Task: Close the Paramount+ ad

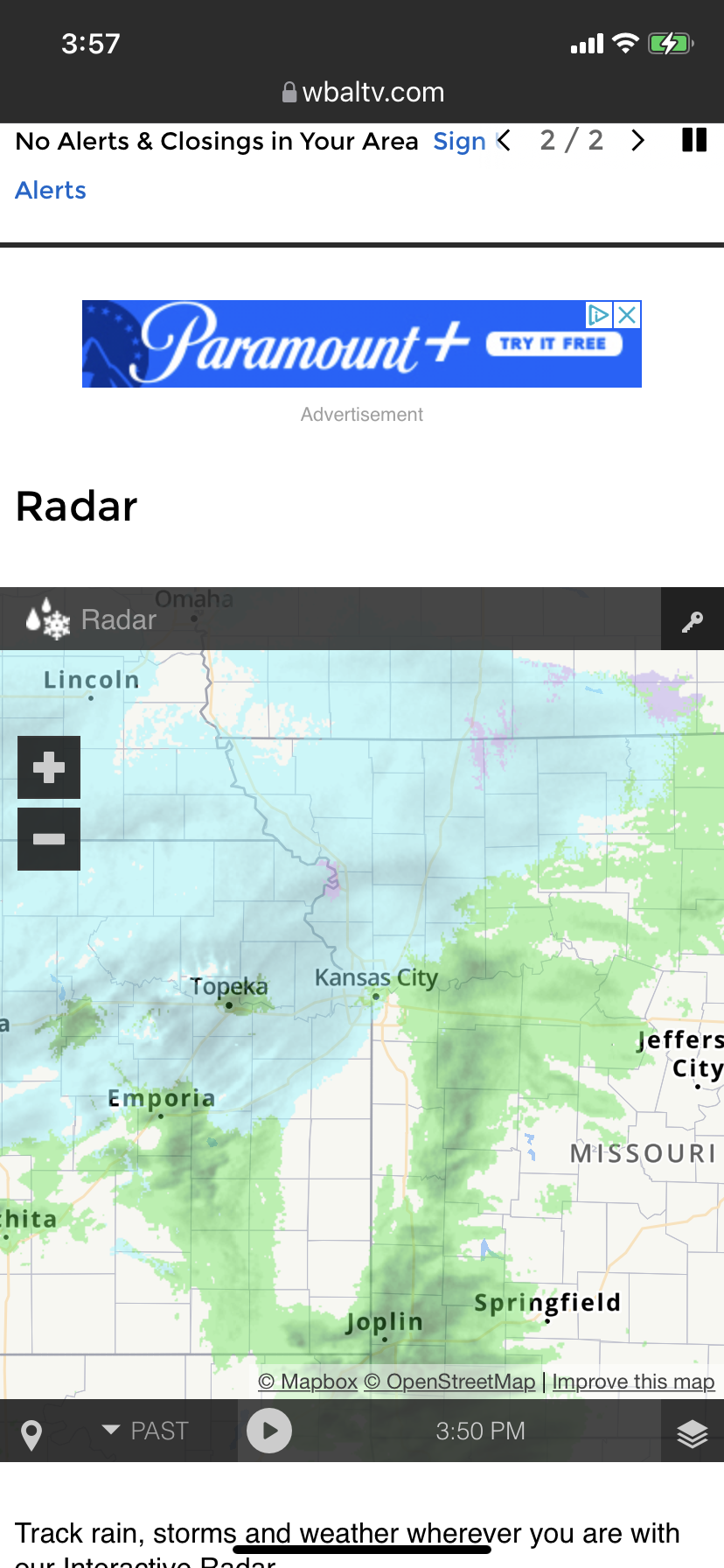Action: pyautogui.click(x=627, y=315)
